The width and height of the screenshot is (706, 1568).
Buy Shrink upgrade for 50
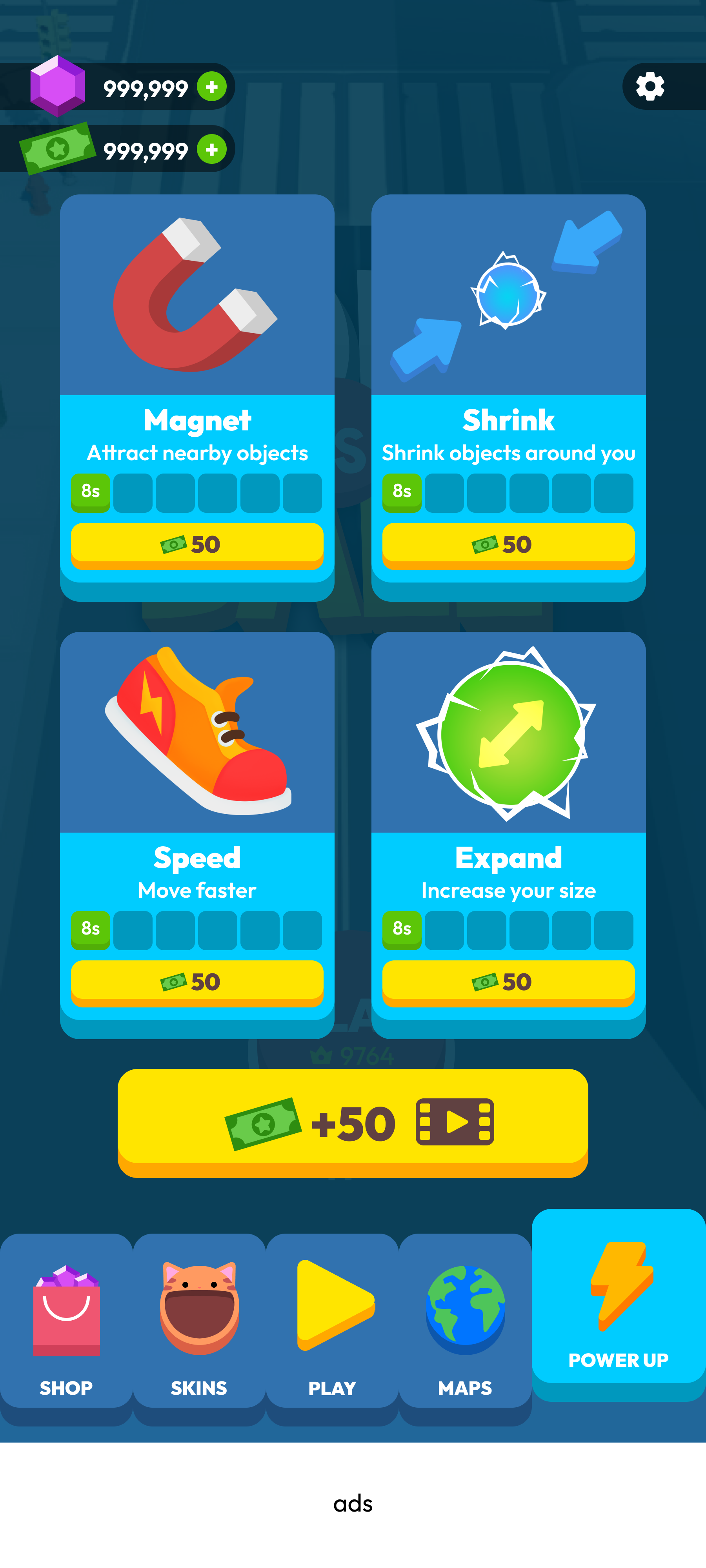pos(508,545)
